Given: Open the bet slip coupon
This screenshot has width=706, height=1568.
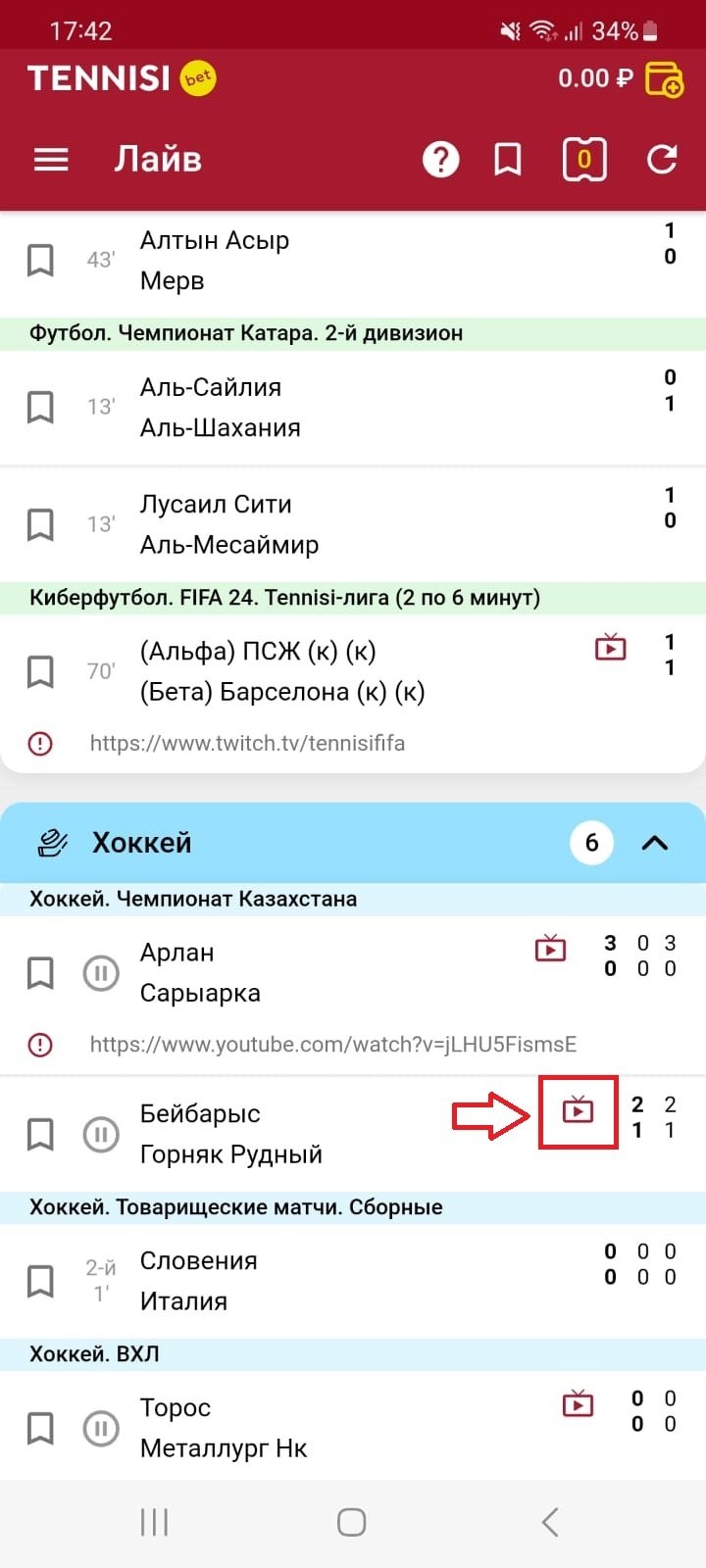Looking at the screenshot, I should pos(584,159).
